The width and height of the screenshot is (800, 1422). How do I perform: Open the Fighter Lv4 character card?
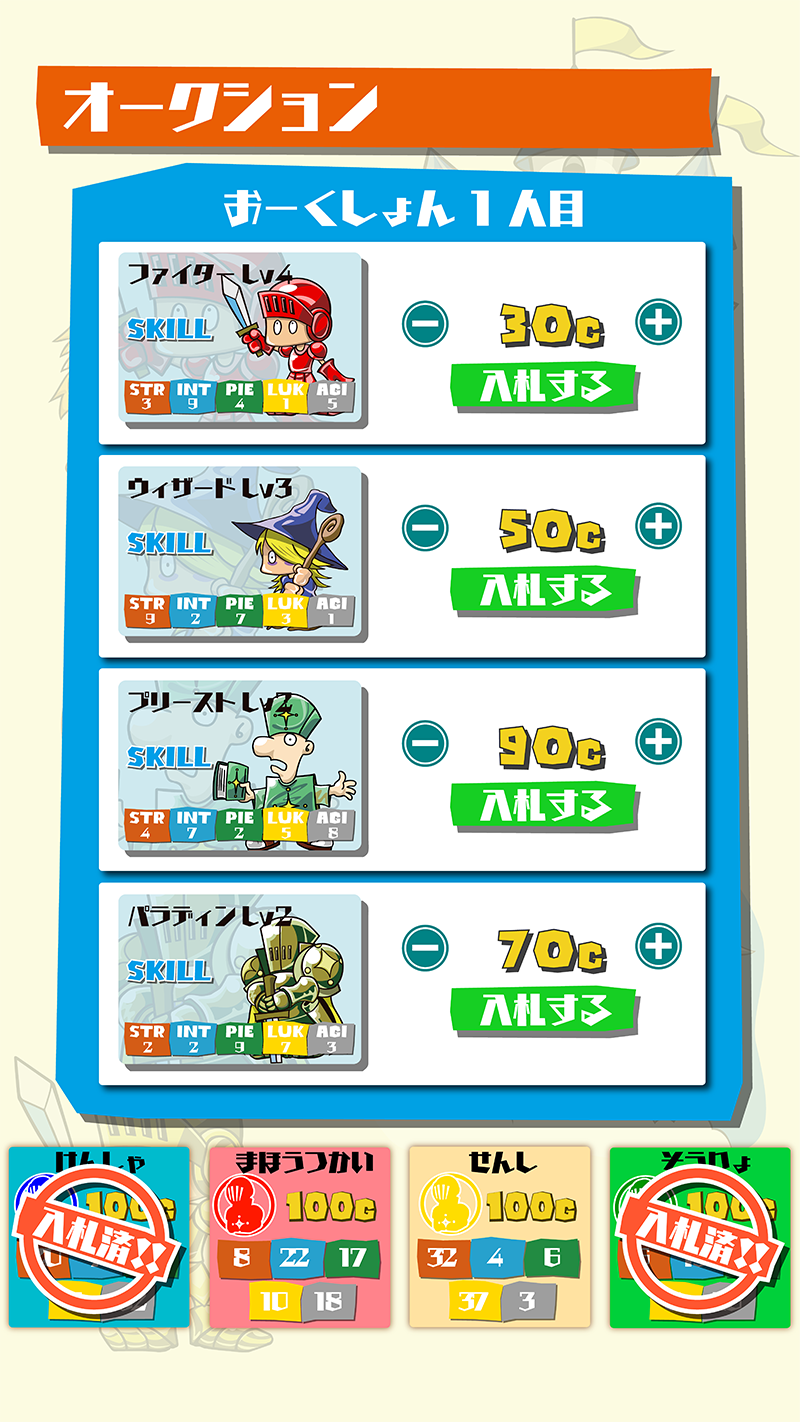[241, 340]
